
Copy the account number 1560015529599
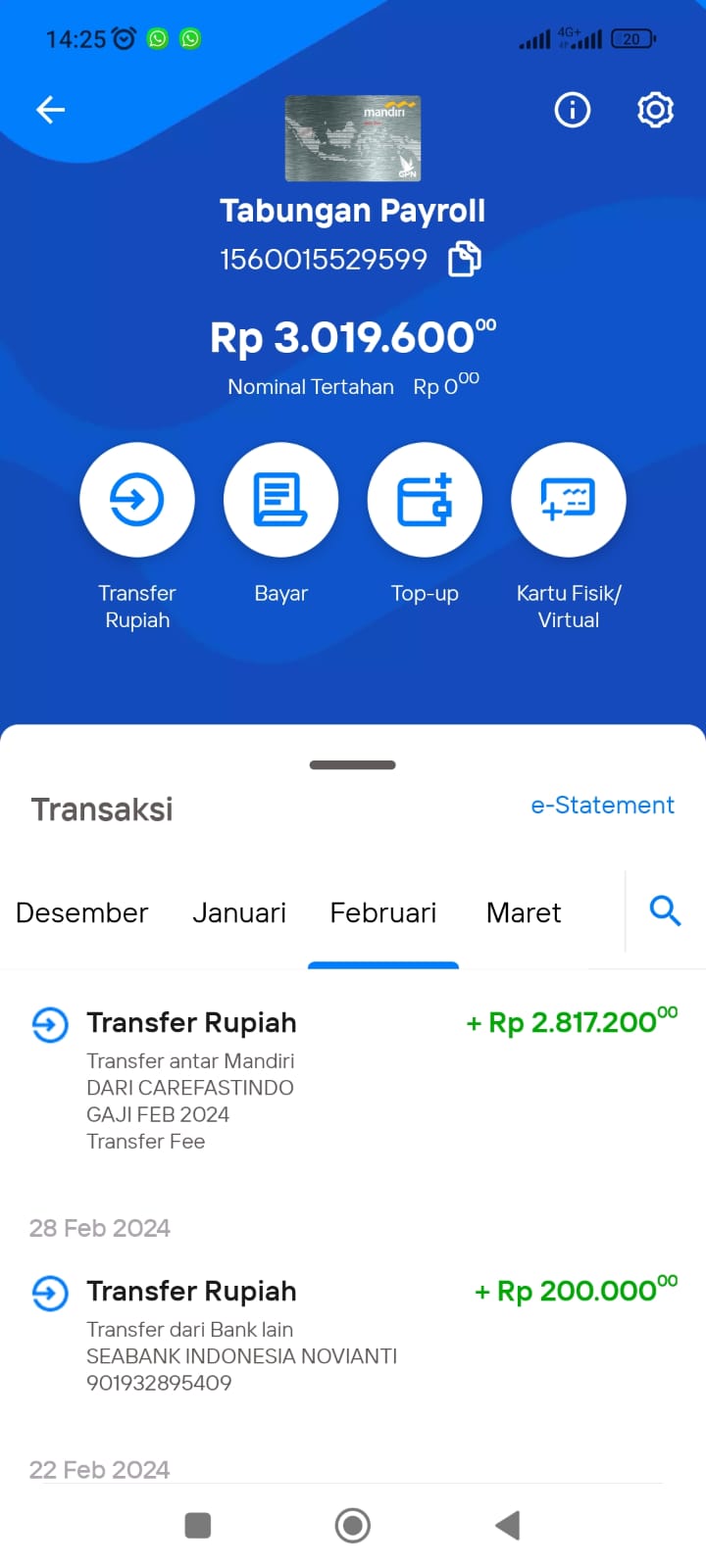[465, 260]
